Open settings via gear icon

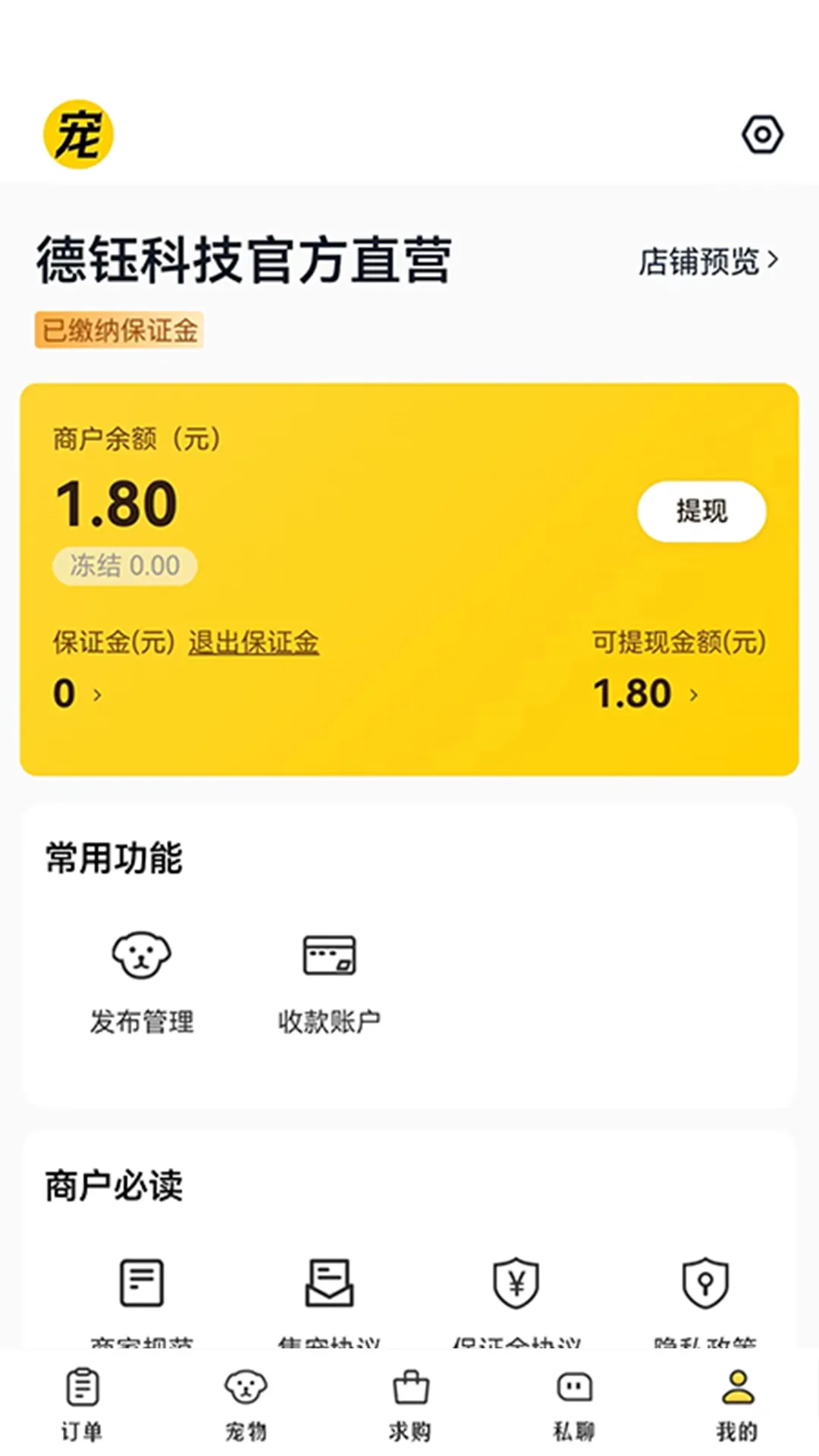tap(763, 134)
